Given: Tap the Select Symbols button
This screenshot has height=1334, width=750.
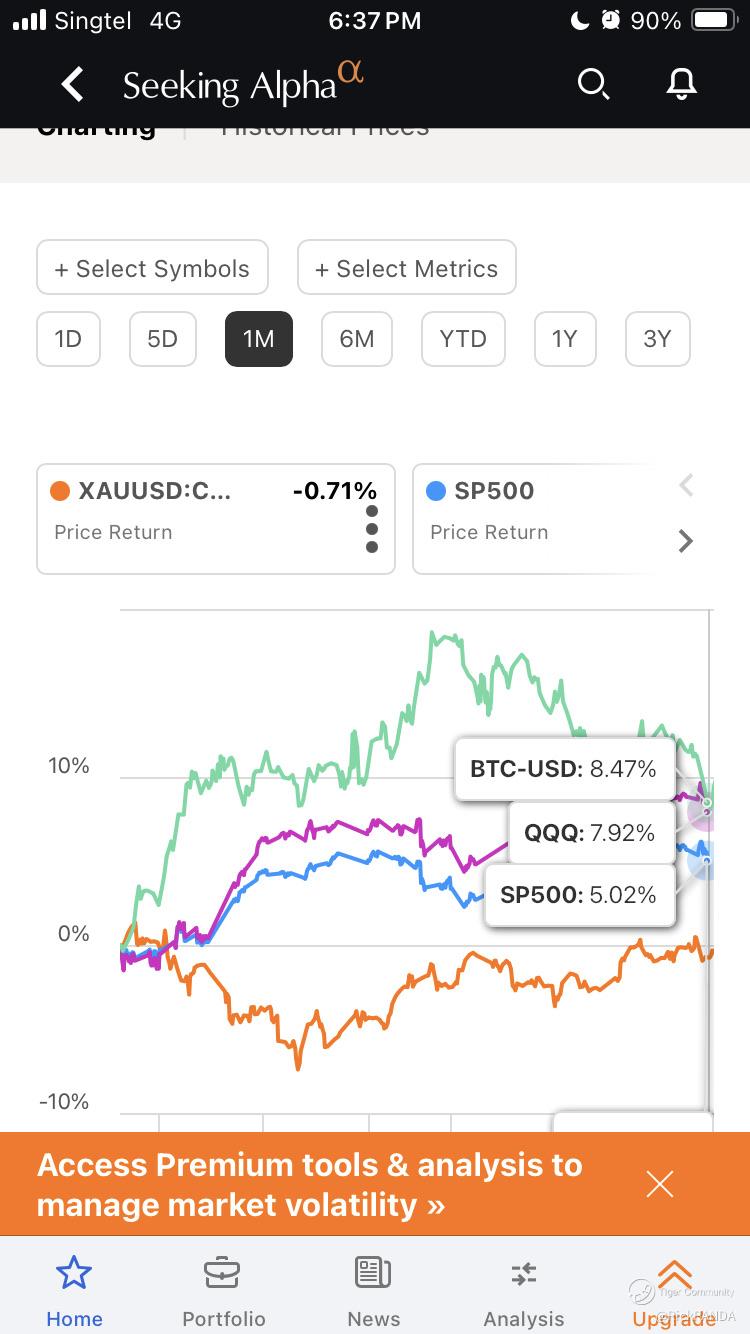Looking at the screenshot, I should [x=152, y=267].
